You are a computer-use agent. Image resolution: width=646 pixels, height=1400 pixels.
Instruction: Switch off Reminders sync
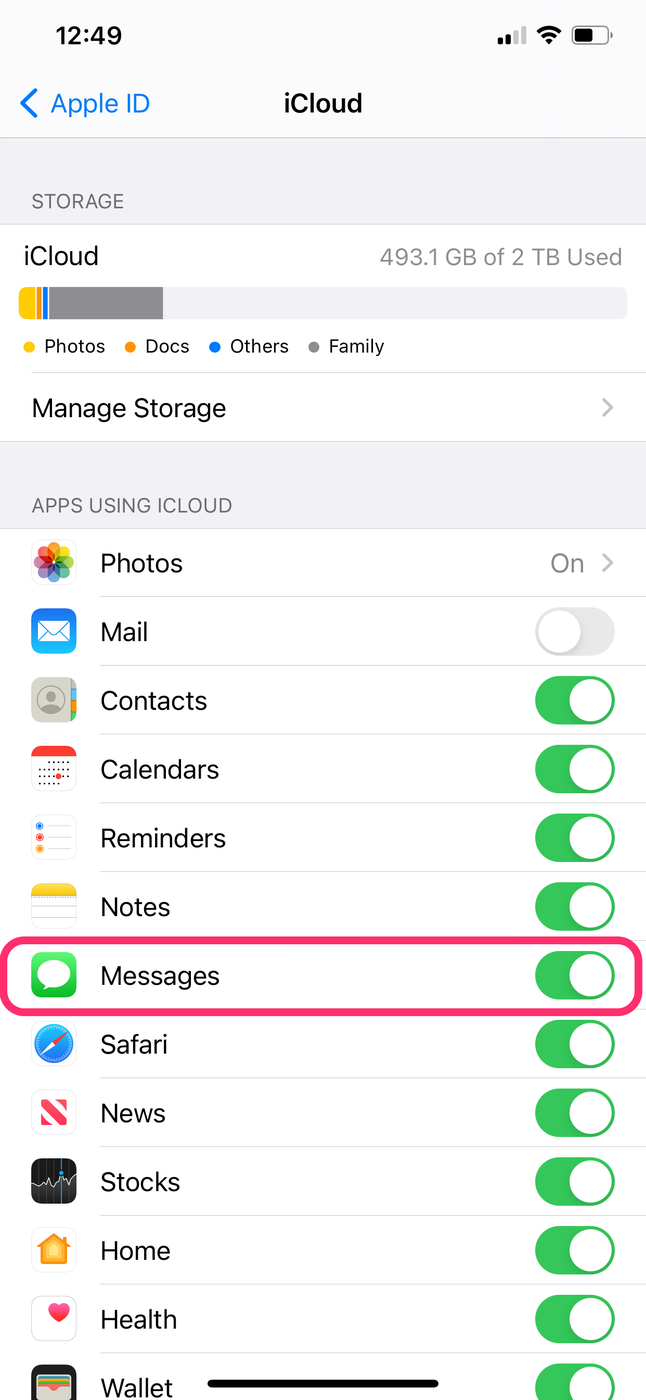574,838
